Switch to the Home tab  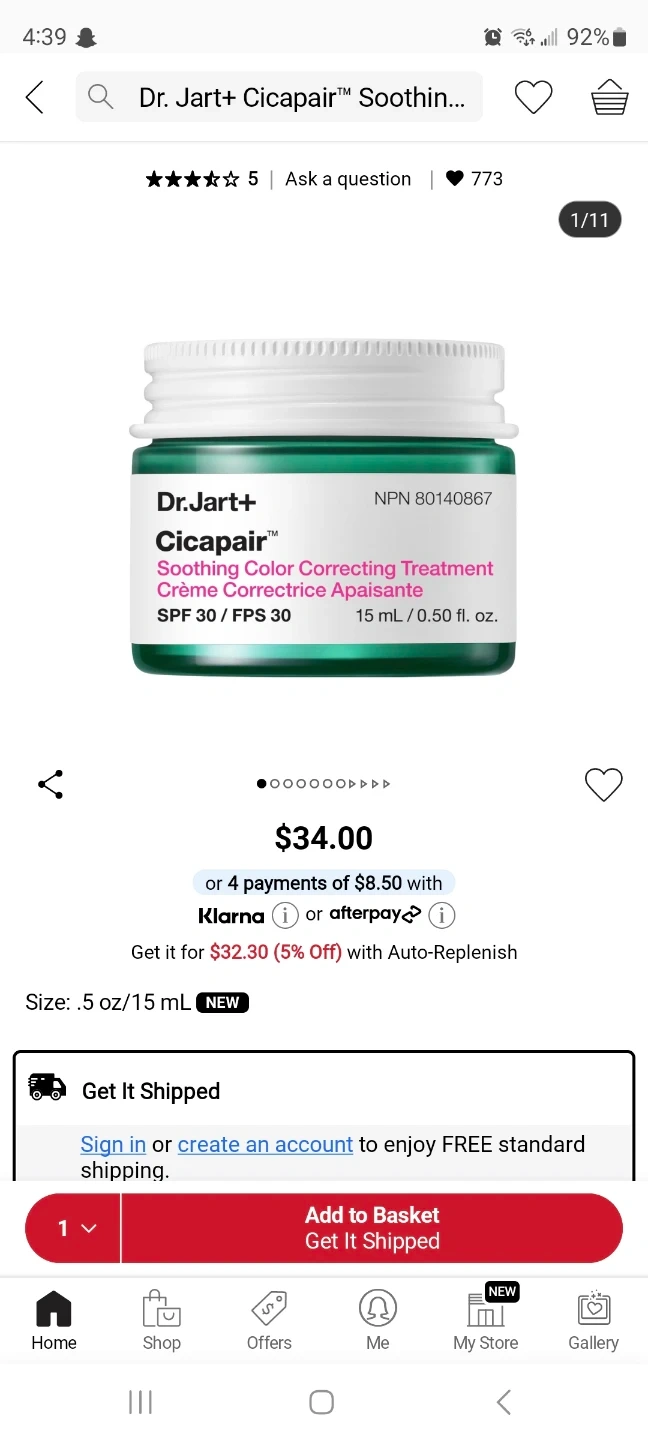pyautogui.click(x=54, y=1320)
